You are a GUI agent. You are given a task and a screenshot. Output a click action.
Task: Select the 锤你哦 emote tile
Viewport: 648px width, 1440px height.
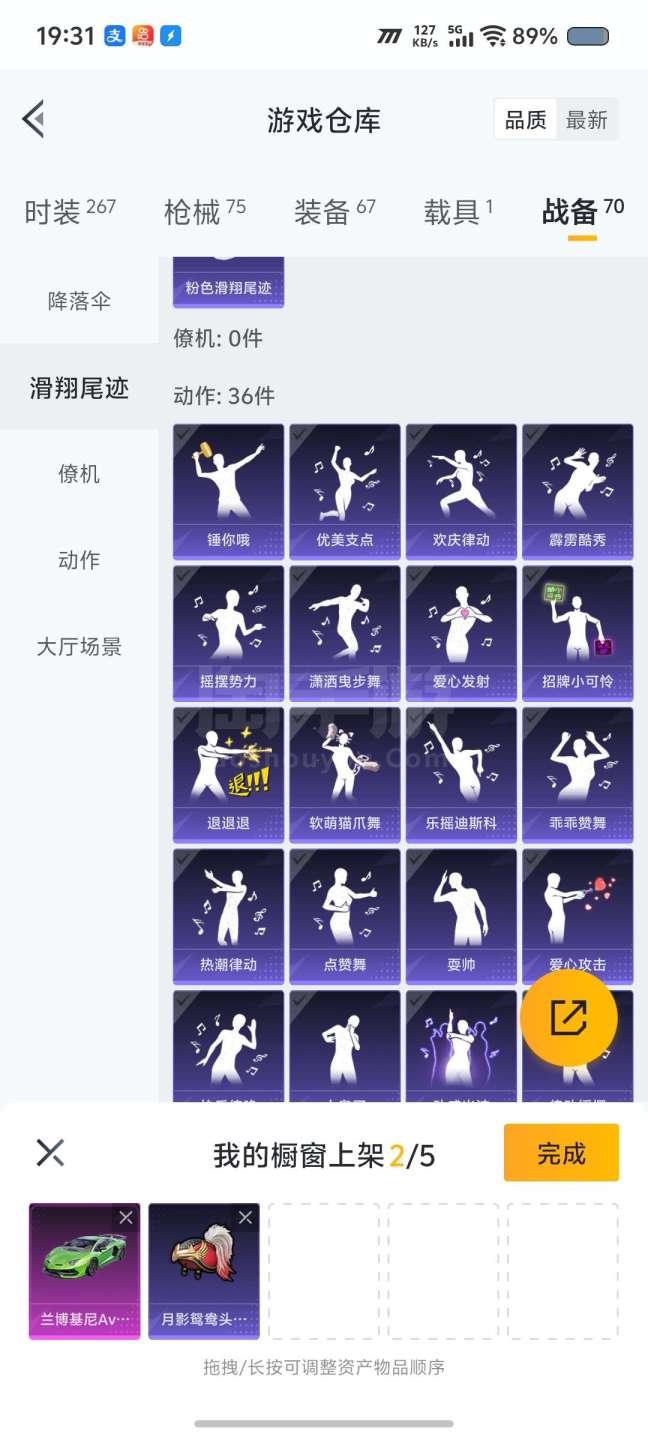click(229, 490)
